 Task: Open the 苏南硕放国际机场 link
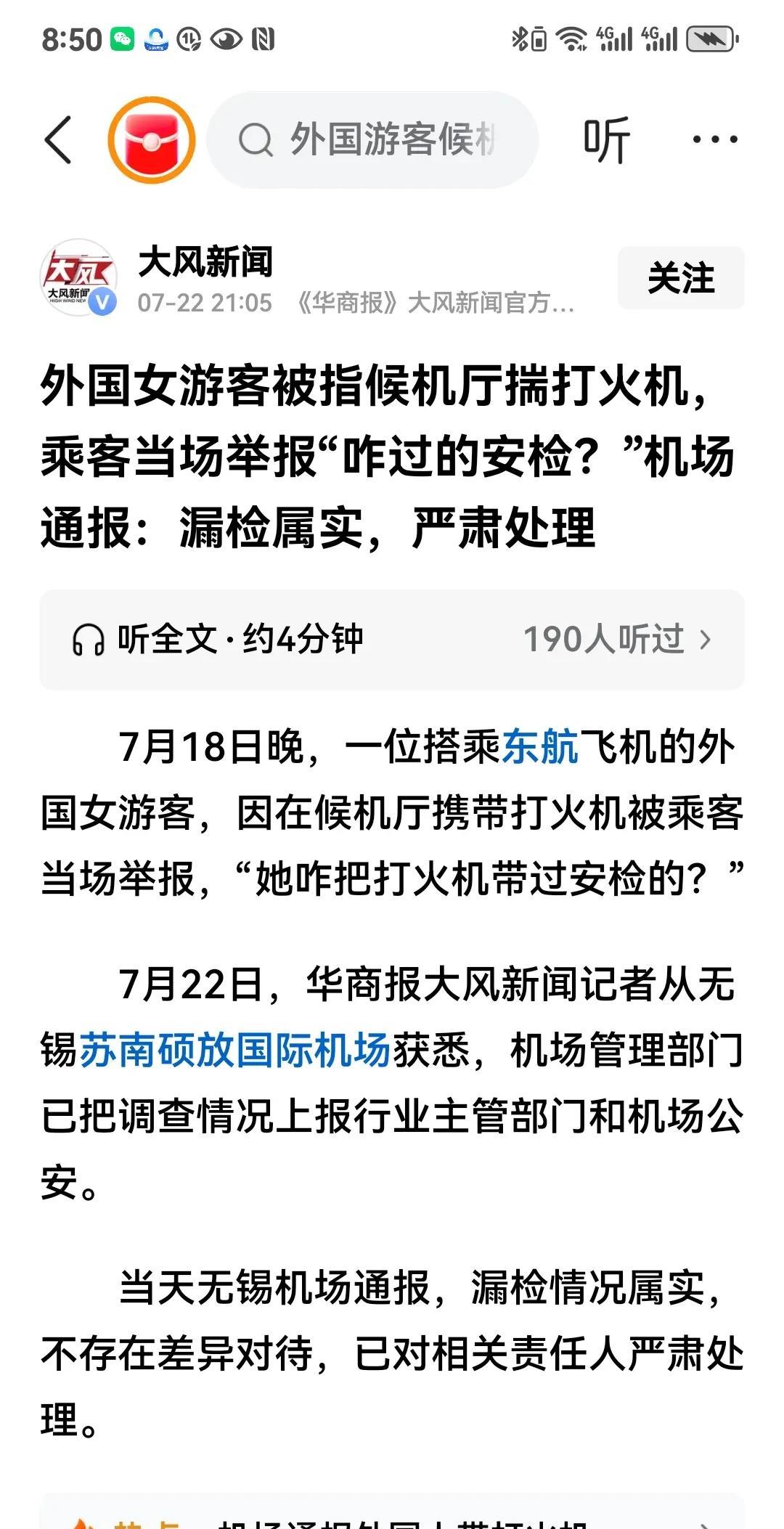235,1050
